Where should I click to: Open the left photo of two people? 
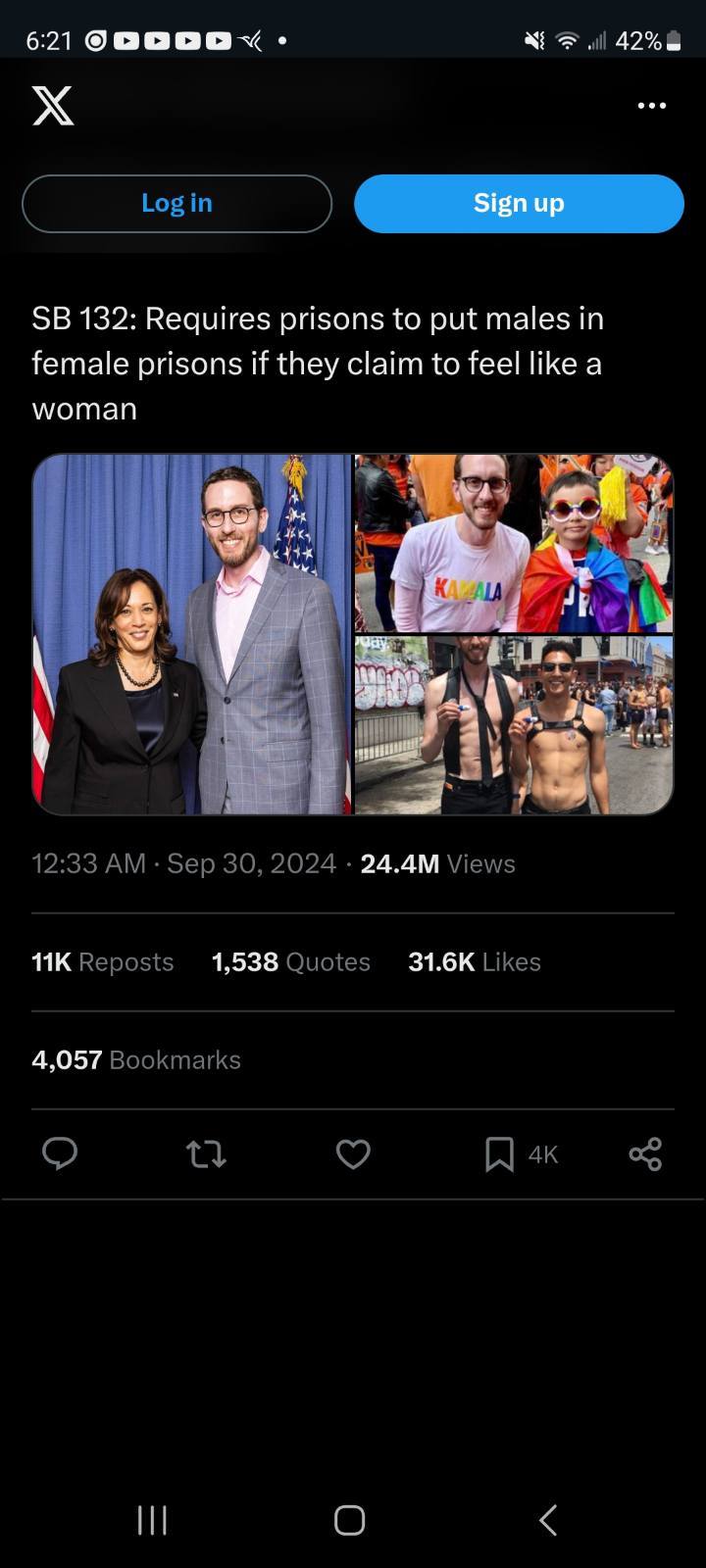(191, 634)
